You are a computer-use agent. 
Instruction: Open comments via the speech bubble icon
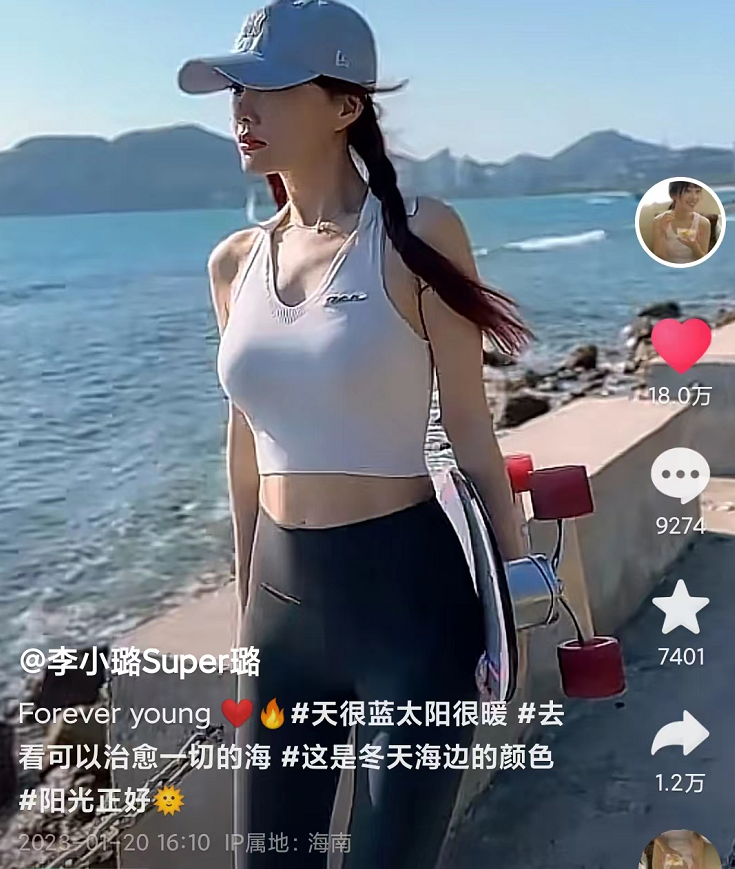click(679, 477)
